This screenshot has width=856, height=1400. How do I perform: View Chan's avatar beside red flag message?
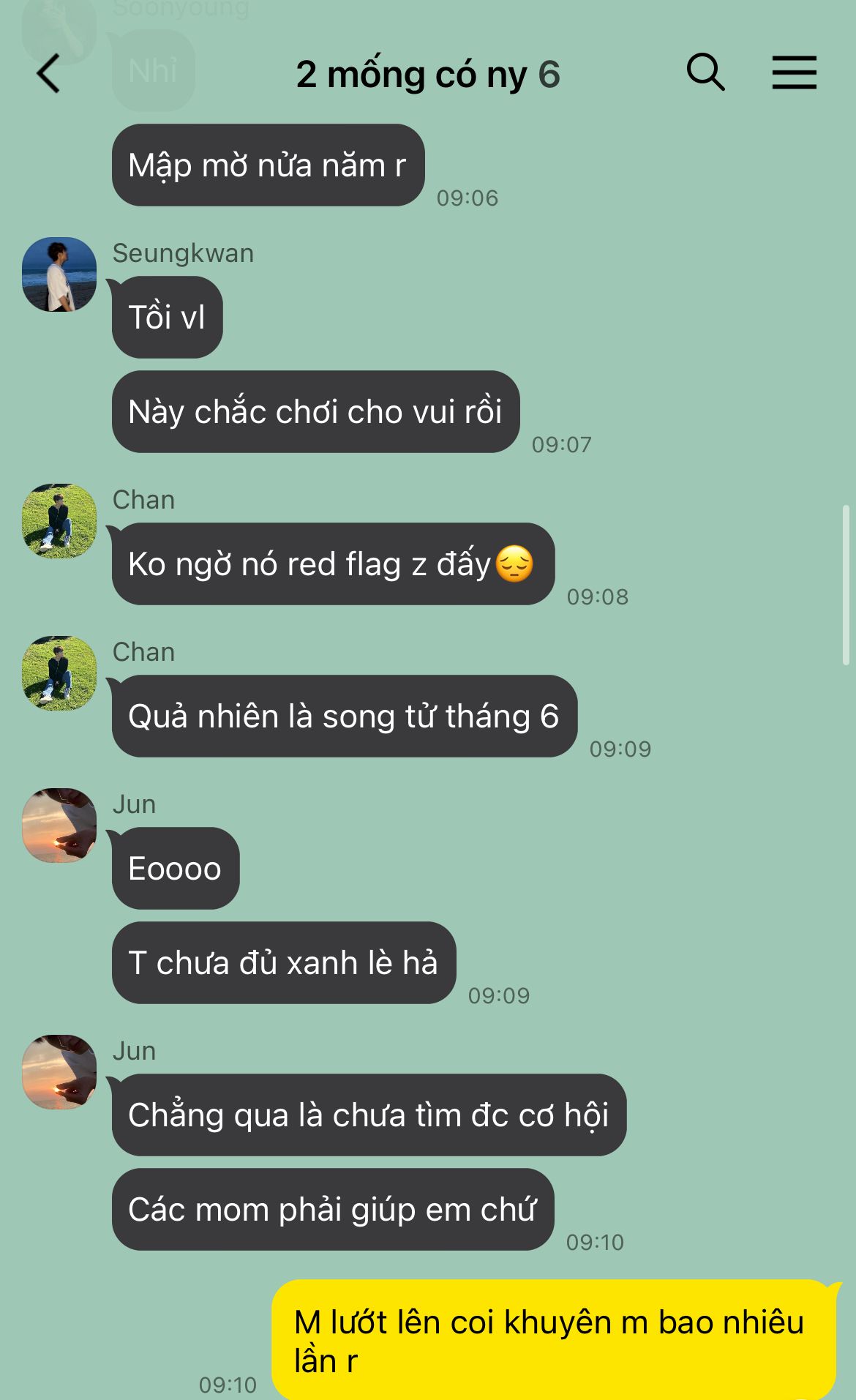tap(59, 521)
